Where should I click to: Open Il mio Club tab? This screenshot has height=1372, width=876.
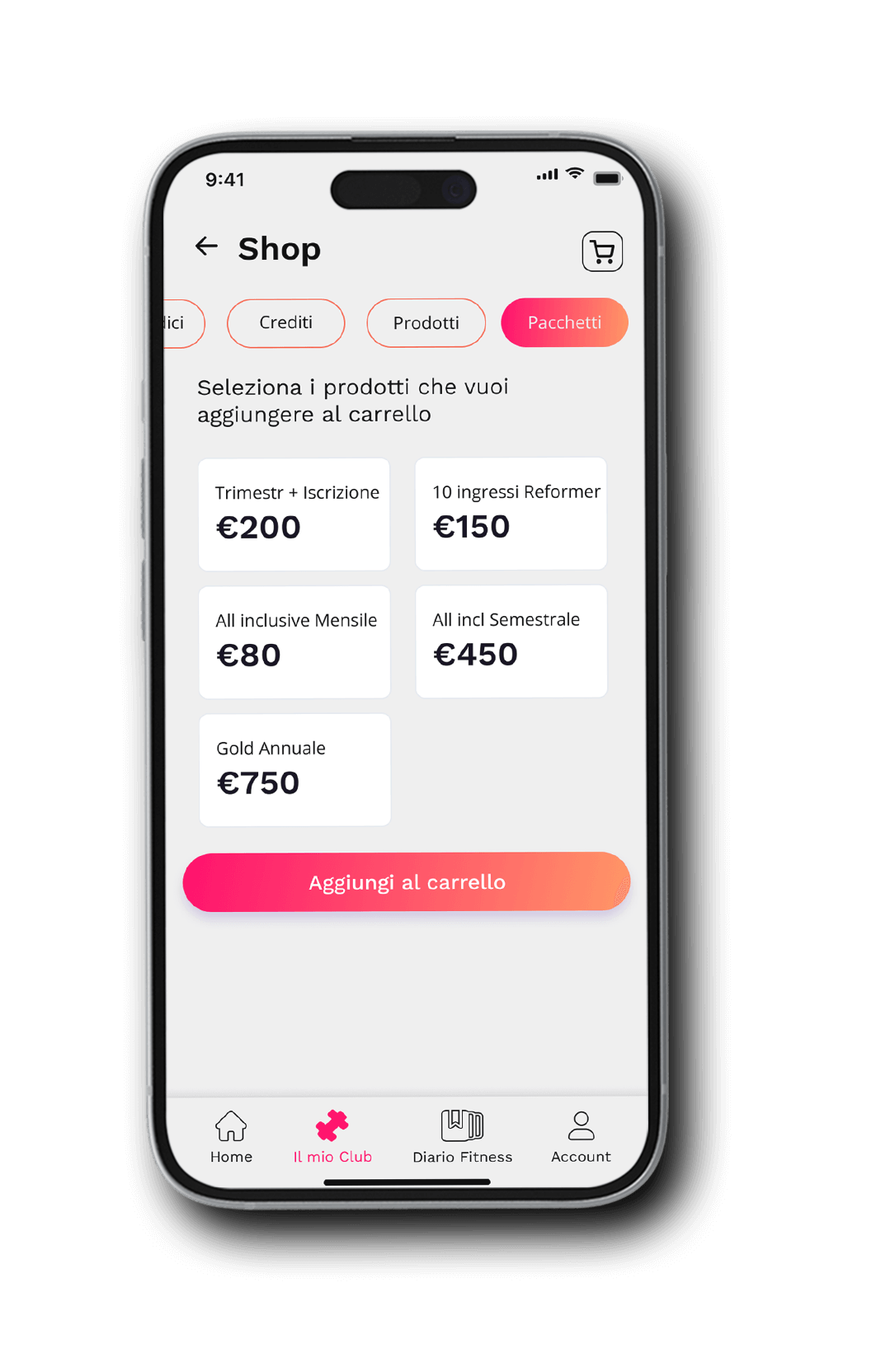pos(332,1137)
